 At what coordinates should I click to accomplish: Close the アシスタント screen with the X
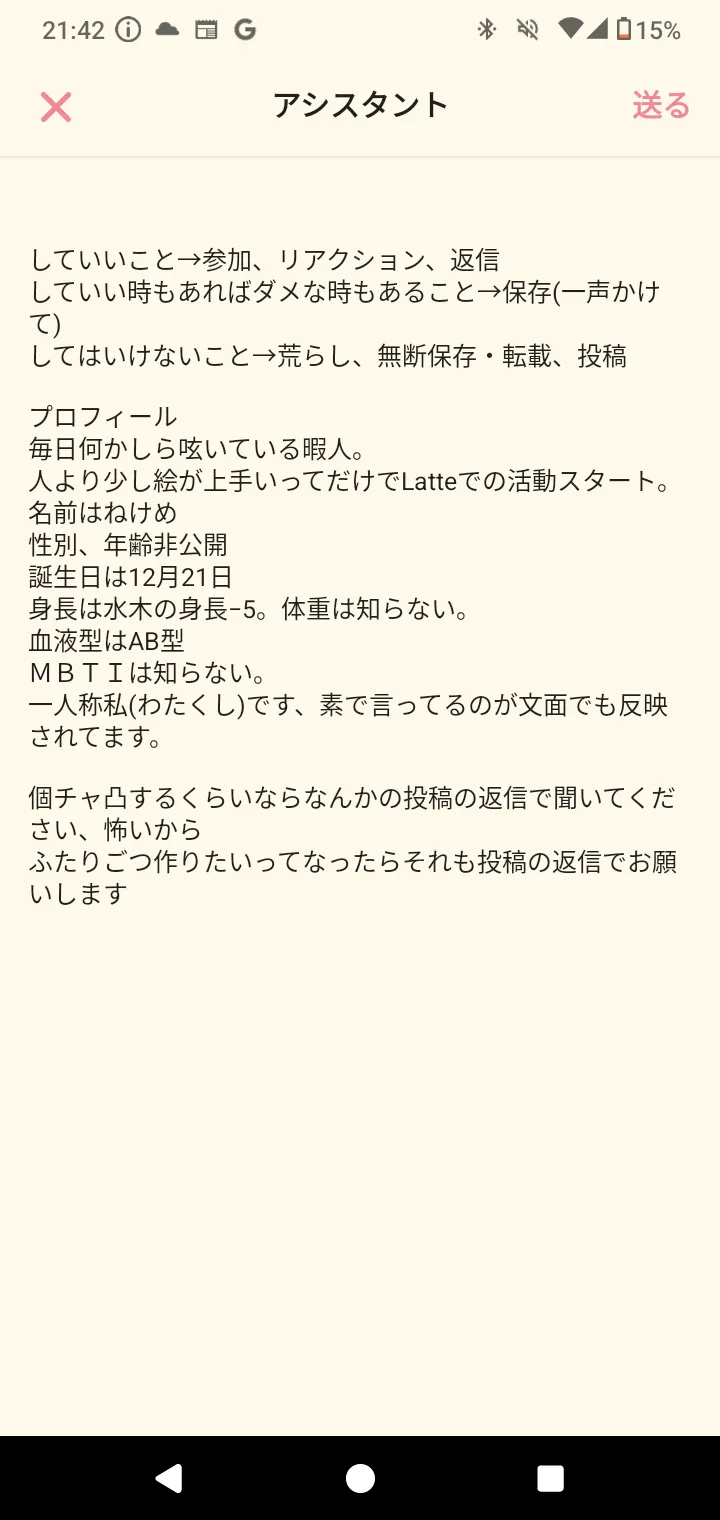(56, 107)
